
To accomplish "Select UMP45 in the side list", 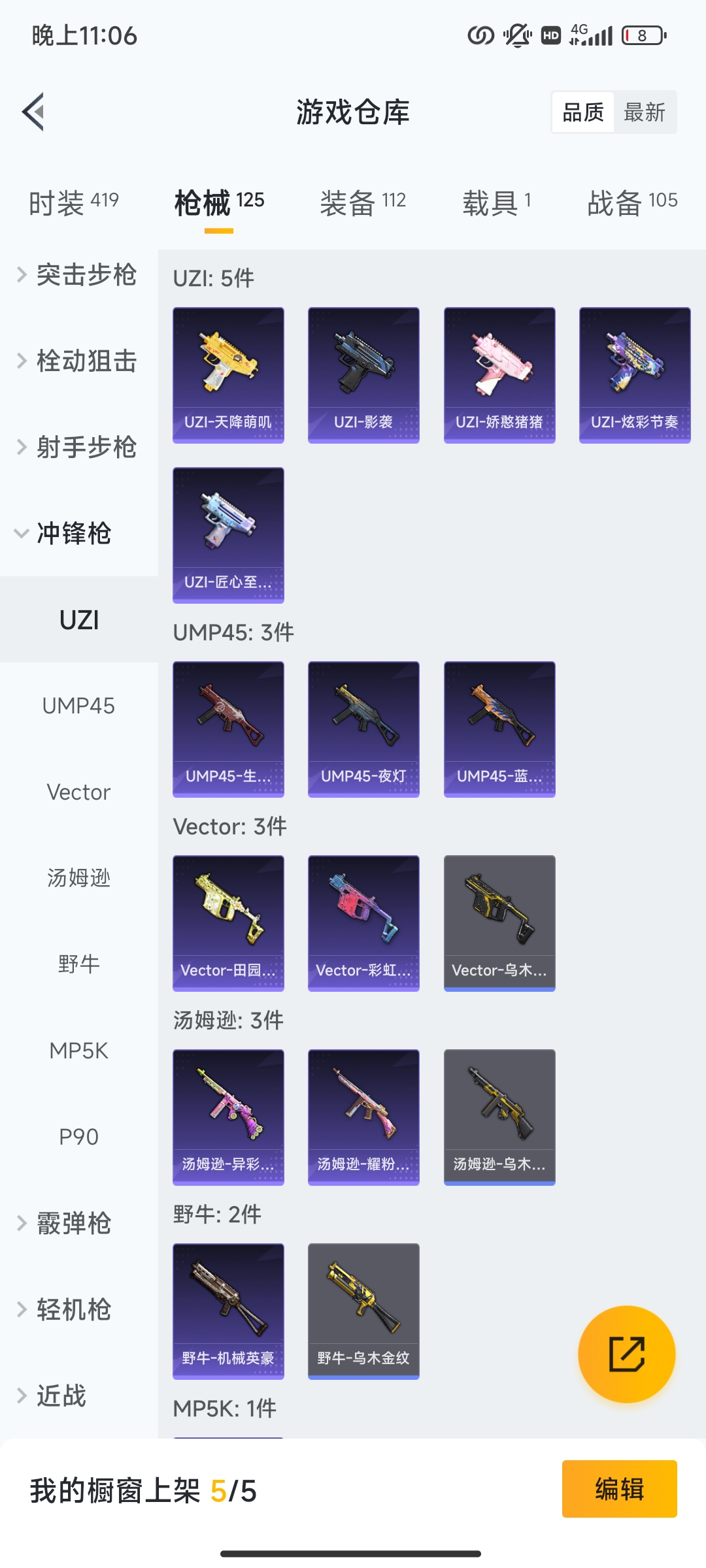I will tap(78, 706).
